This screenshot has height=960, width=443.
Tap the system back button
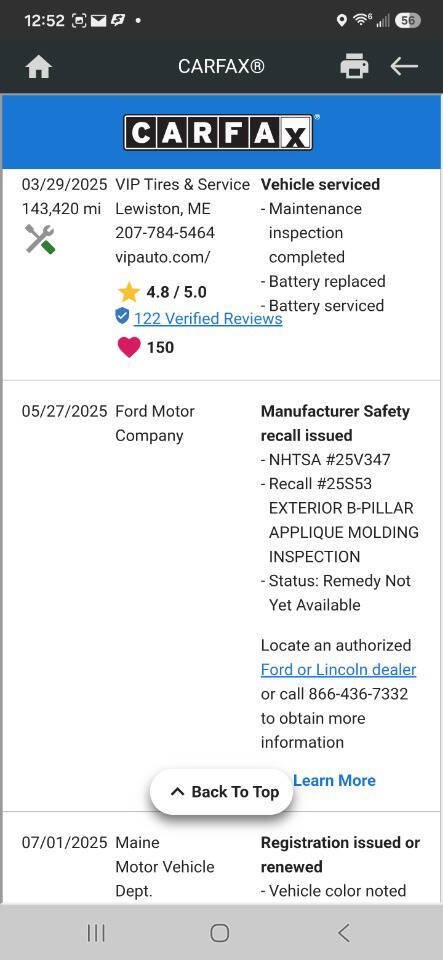pyautogui.click(x=344, y=933)
